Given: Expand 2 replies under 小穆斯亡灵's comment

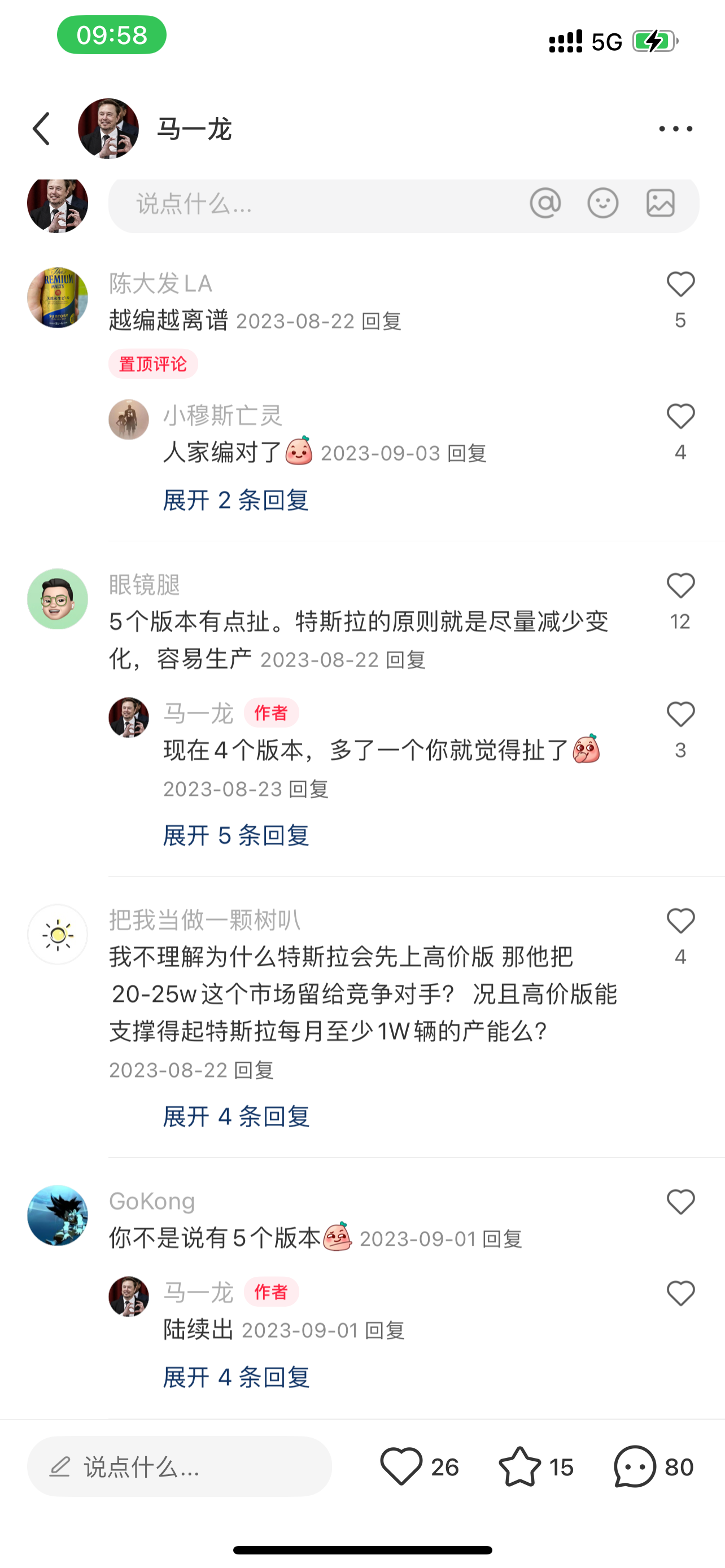Looking at the screenshot, I should coord(235,499).
